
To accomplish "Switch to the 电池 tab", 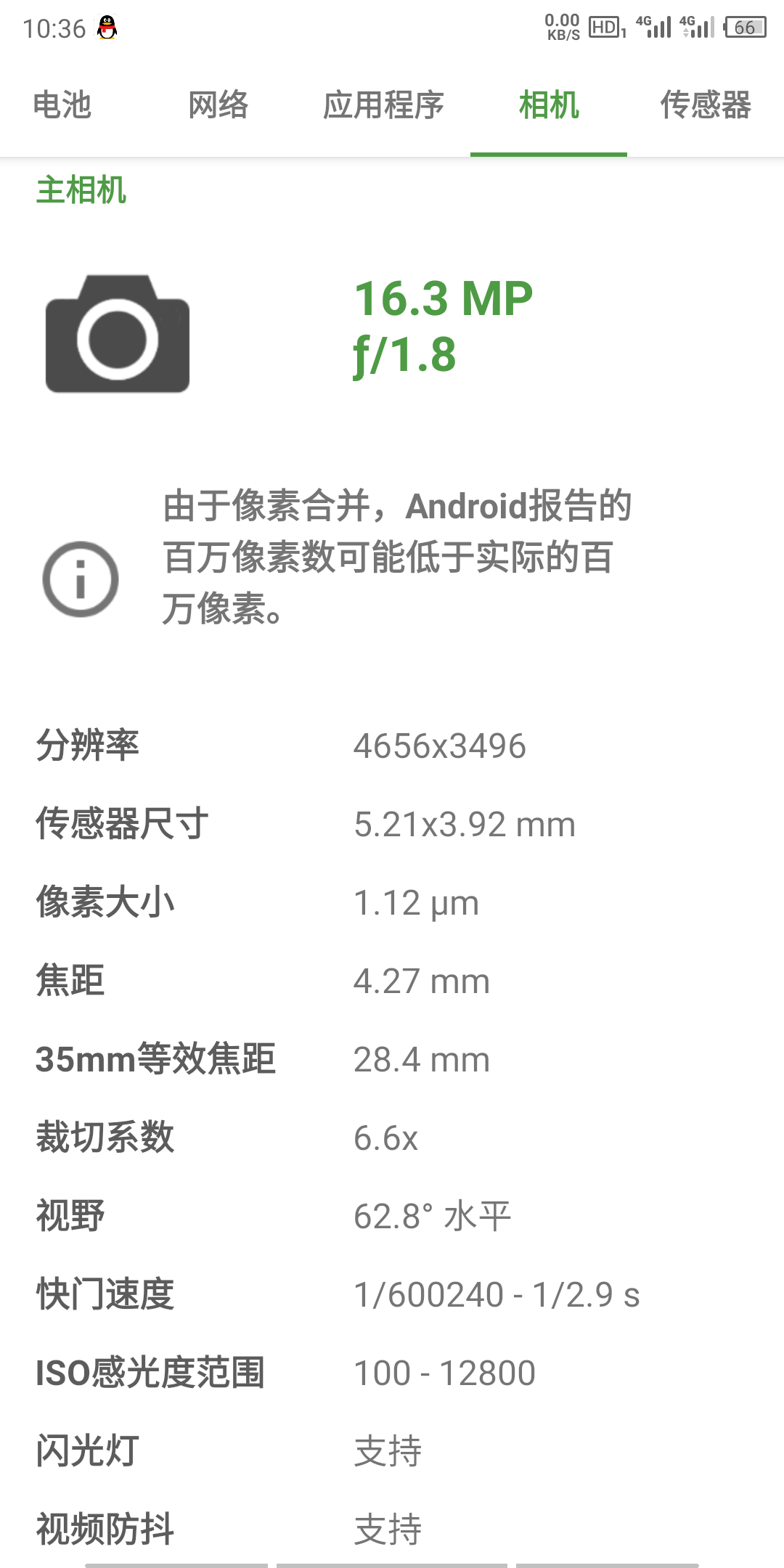I will (x=62, y=106).
